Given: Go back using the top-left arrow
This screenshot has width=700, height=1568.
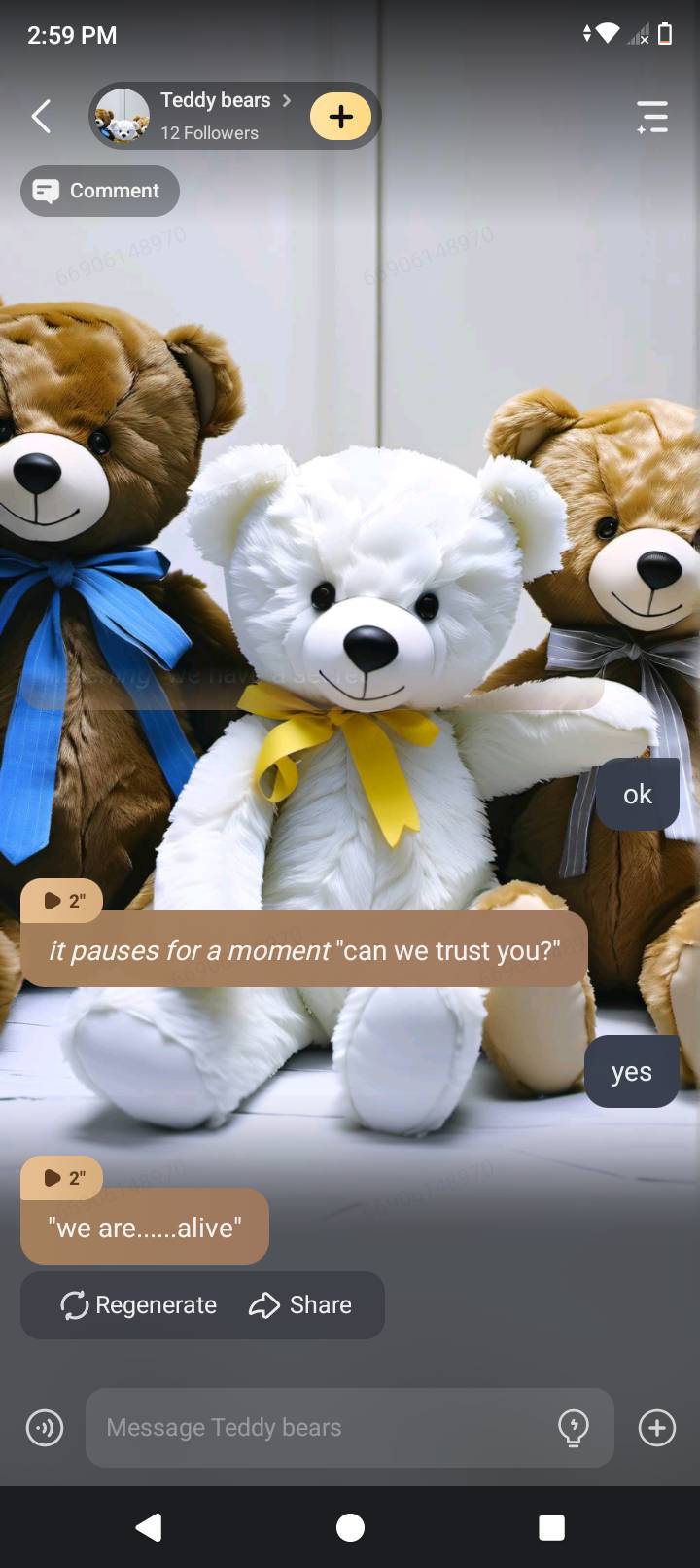Looking at the screenshot, I should pyautogui.click(x=41, y=117).
